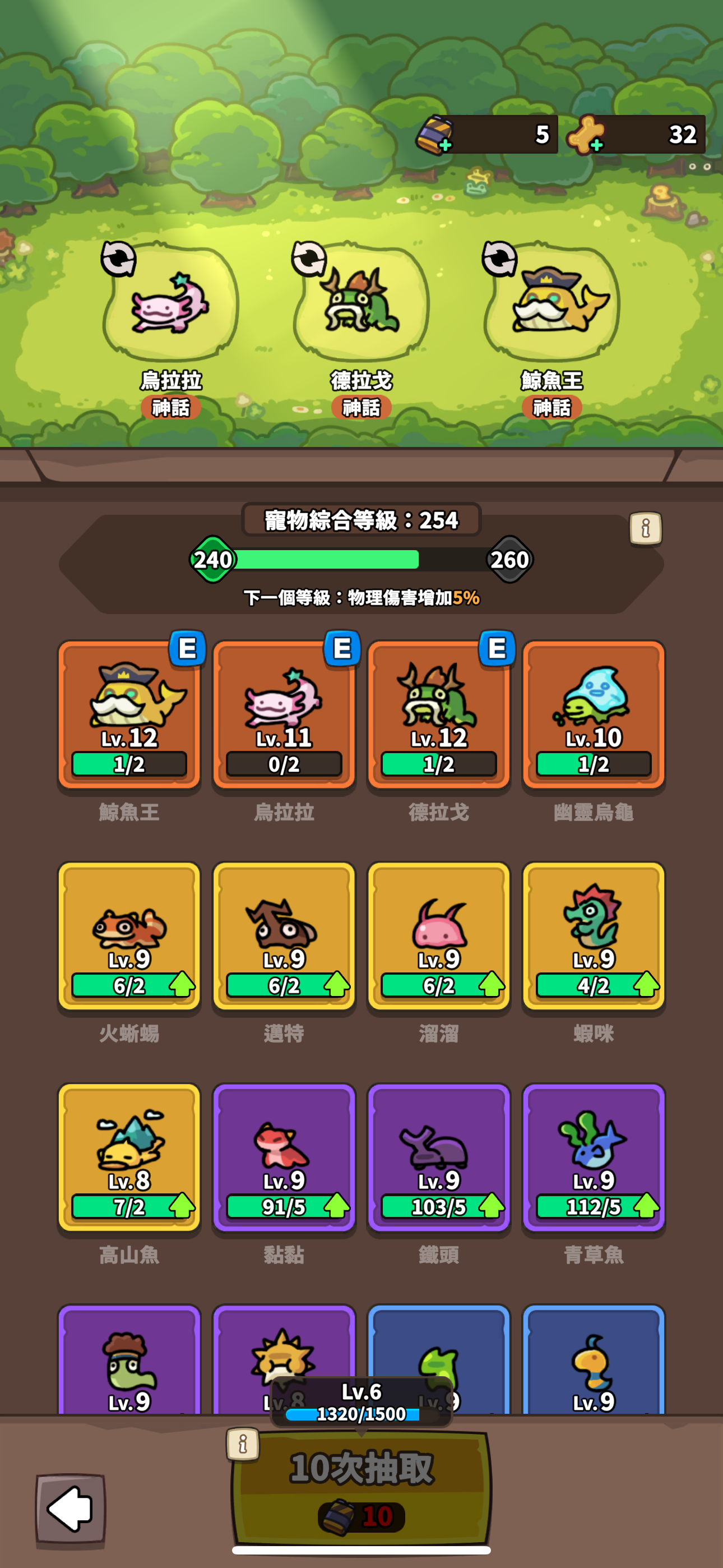The width and height of the screenshot is (723, 1568).
Task: Open info icon next to 10次抽取
Action: tap(242, 1443)
